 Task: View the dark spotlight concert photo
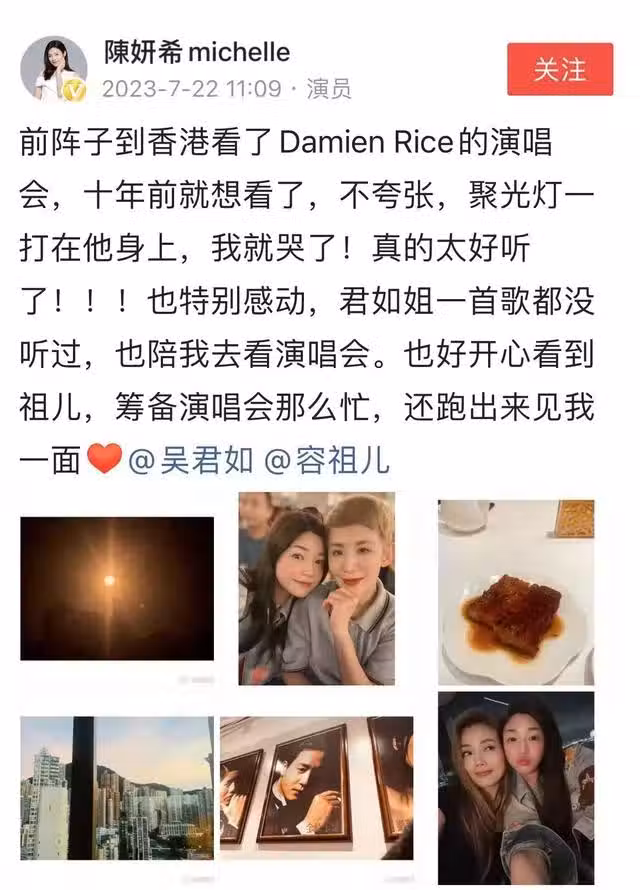click(x=117, y=588)
